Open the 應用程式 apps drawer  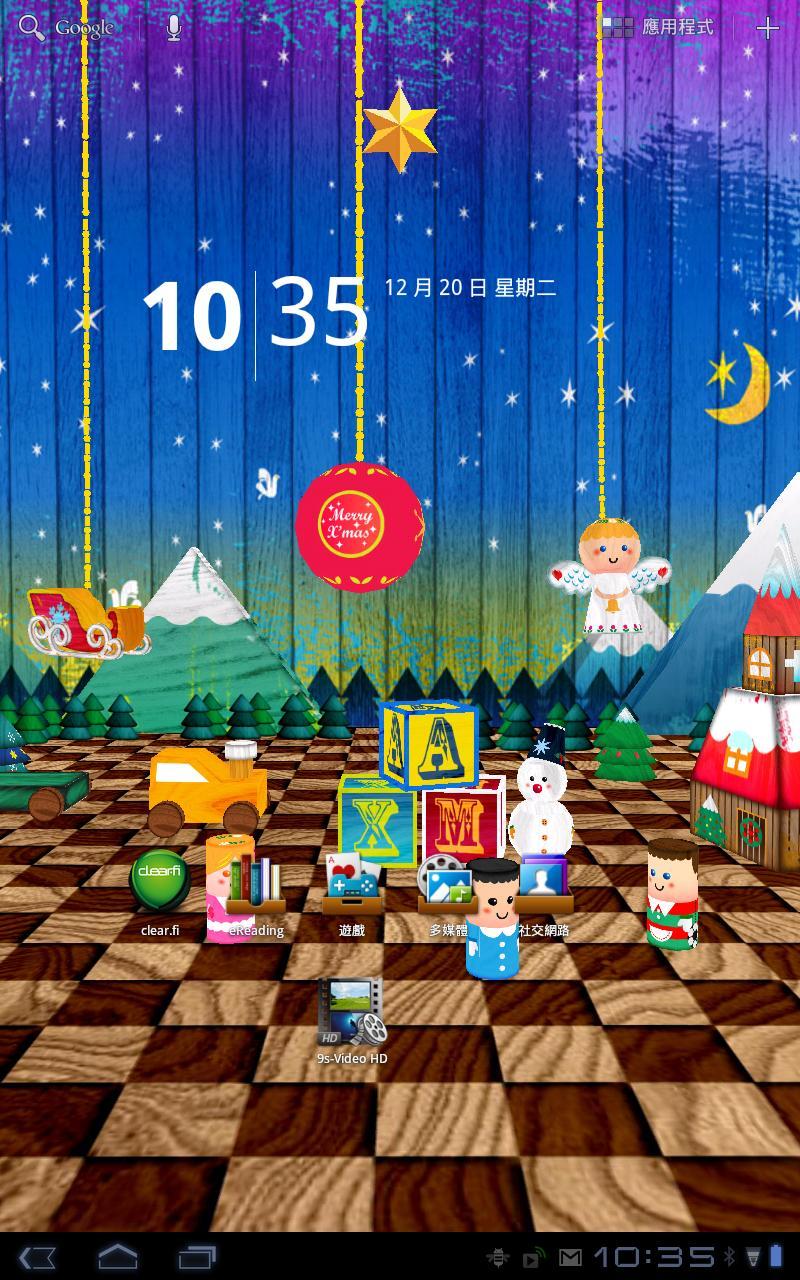tap(658, 27)
